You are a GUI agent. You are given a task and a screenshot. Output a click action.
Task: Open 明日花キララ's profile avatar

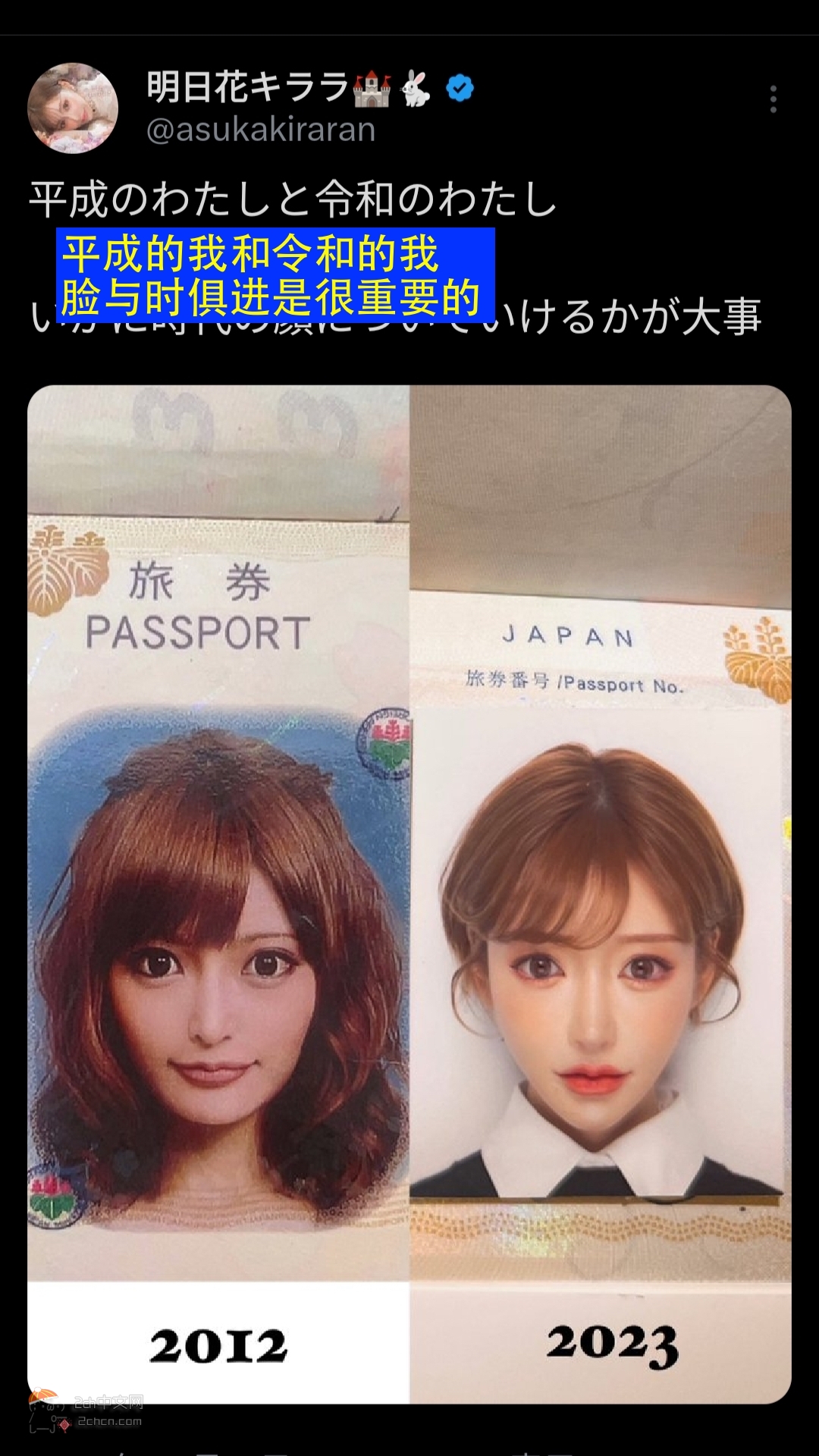click(x=73, y=108)
